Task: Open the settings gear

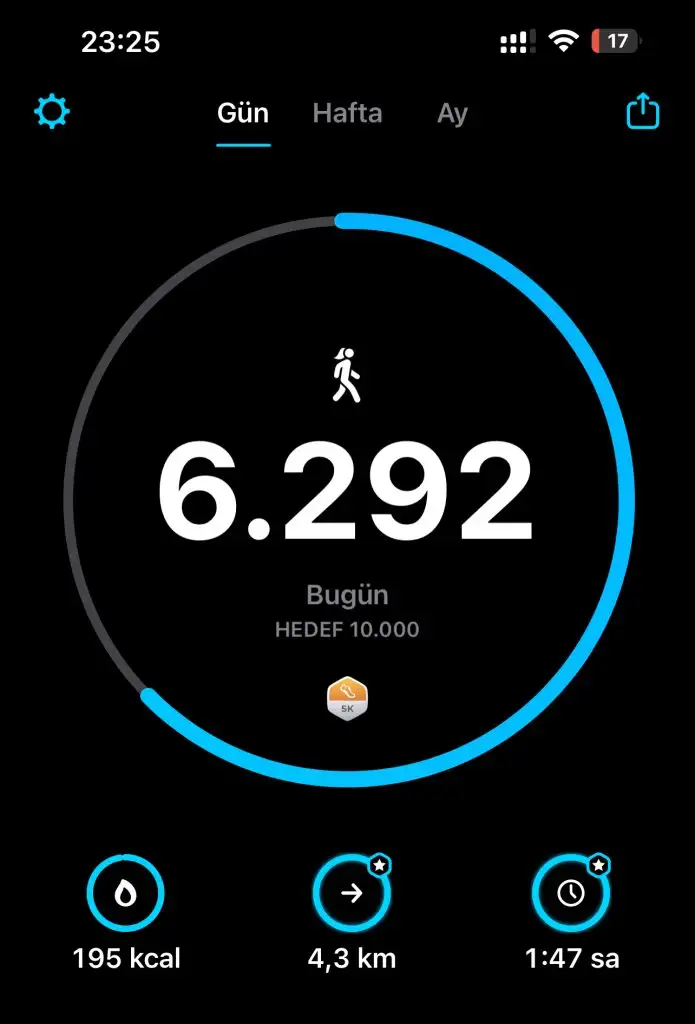Action: (52, 112)
